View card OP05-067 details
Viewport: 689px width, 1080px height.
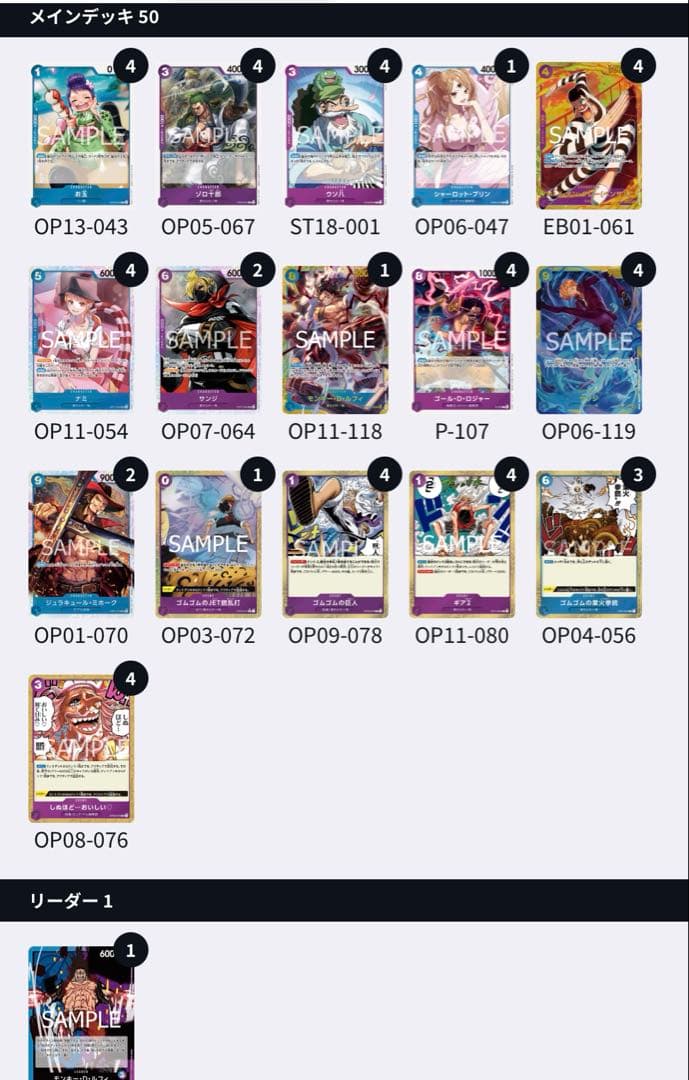[208, 136]
